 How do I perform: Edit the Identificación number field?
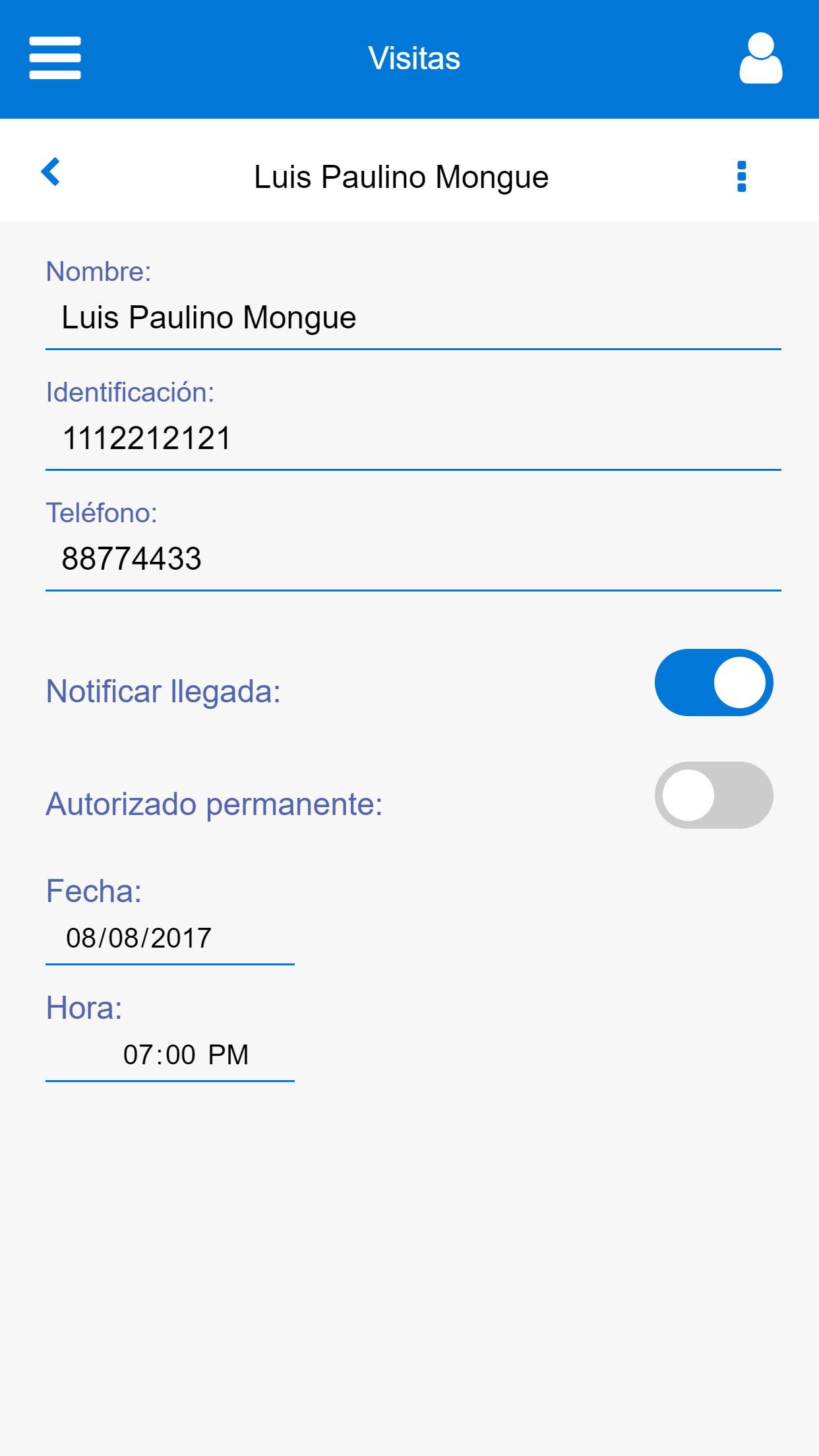click(x=413, y=439)
